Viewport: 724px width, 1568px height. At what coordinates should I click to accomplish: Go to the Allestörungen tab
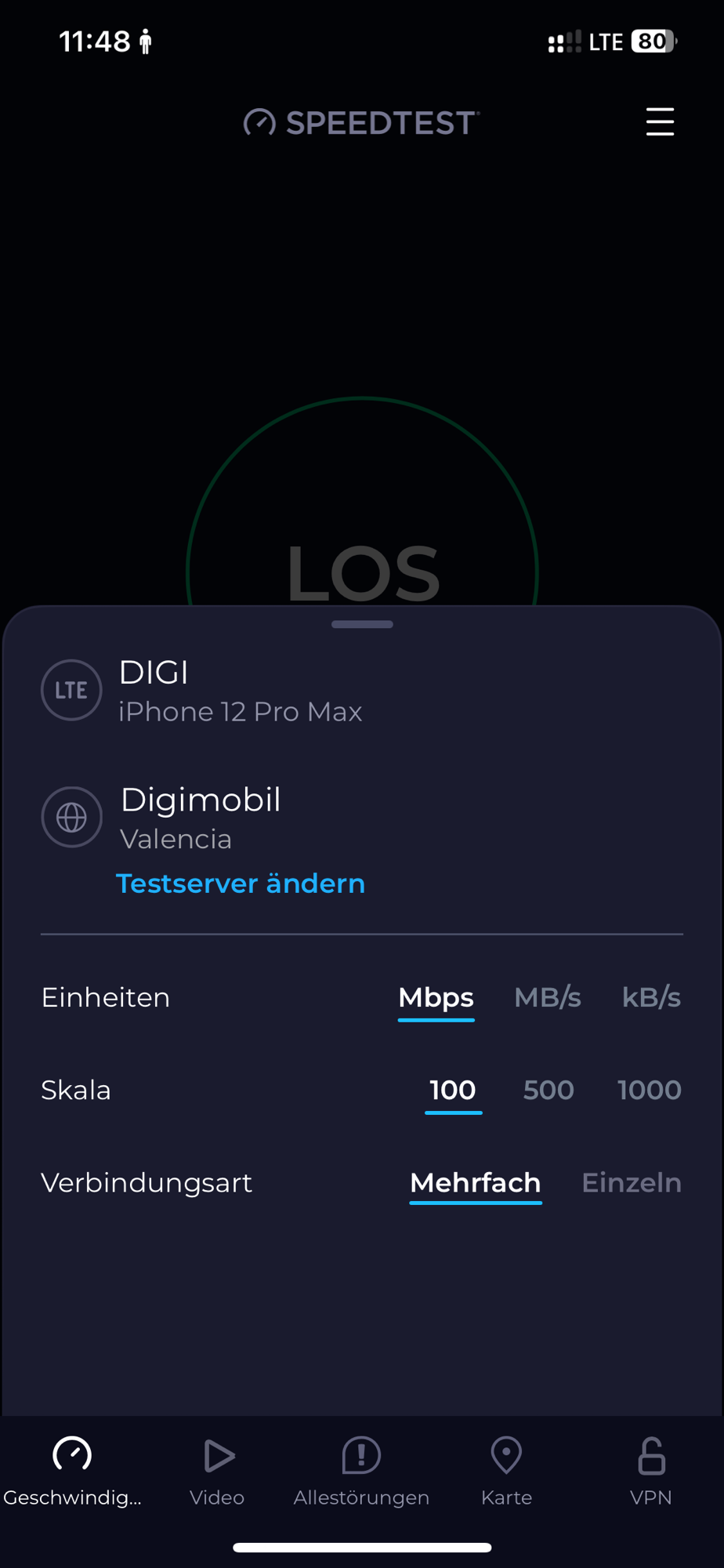pos(361,1471)
